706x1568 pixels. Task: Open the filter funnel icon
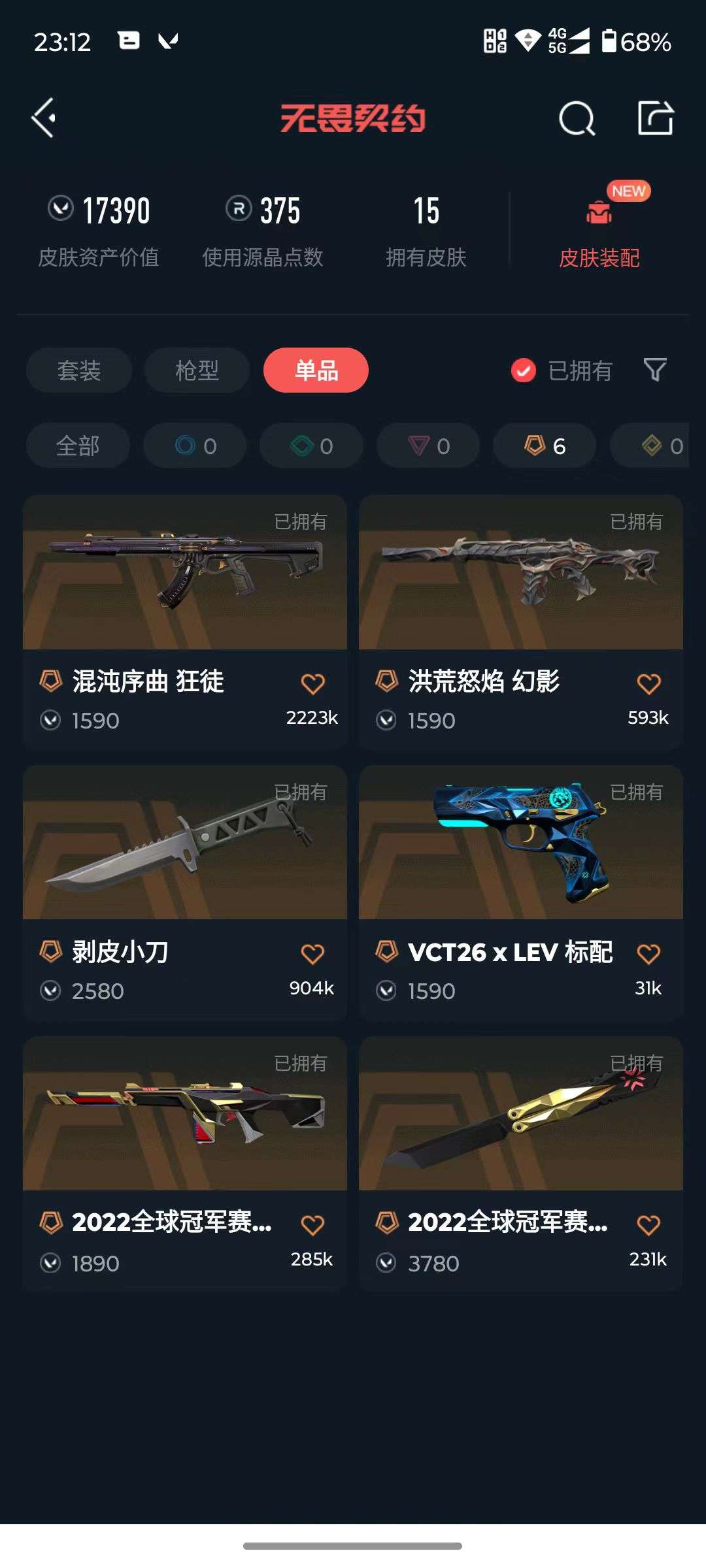click(656, 370)
